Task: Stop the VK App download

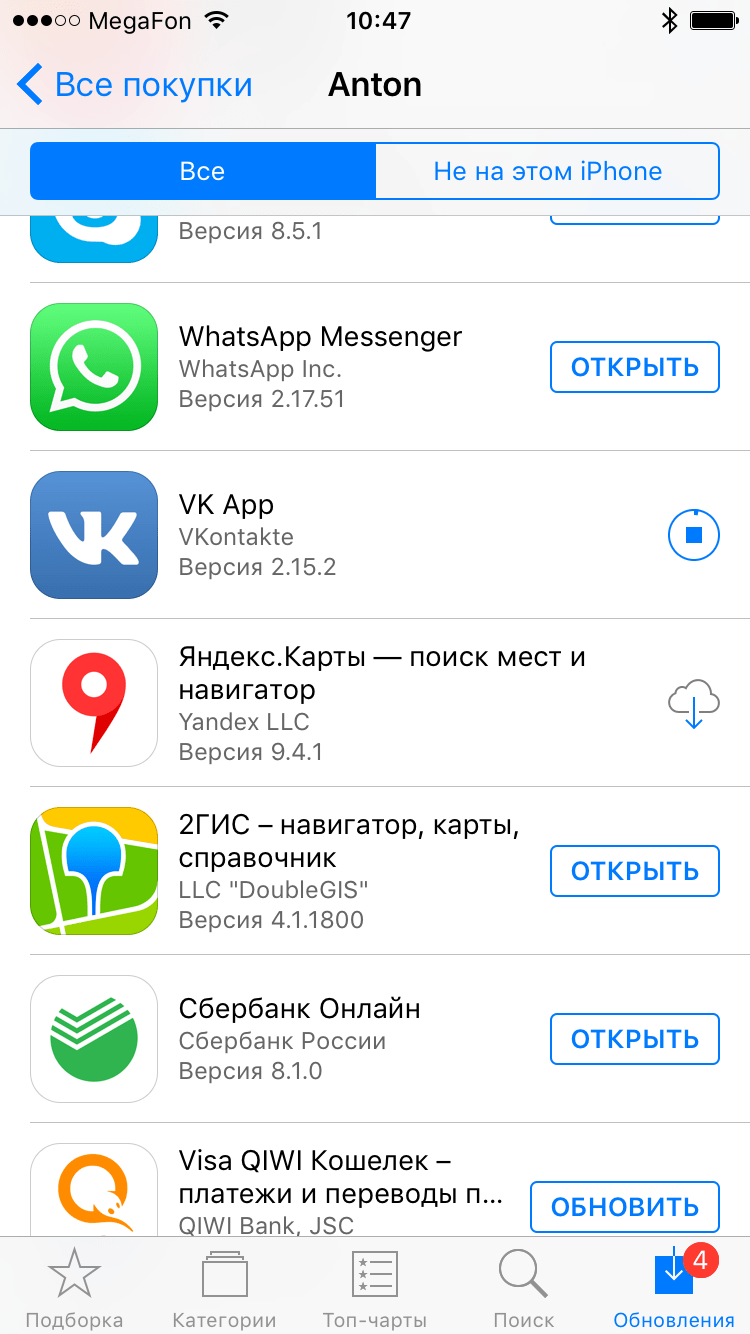Action: 693,535
